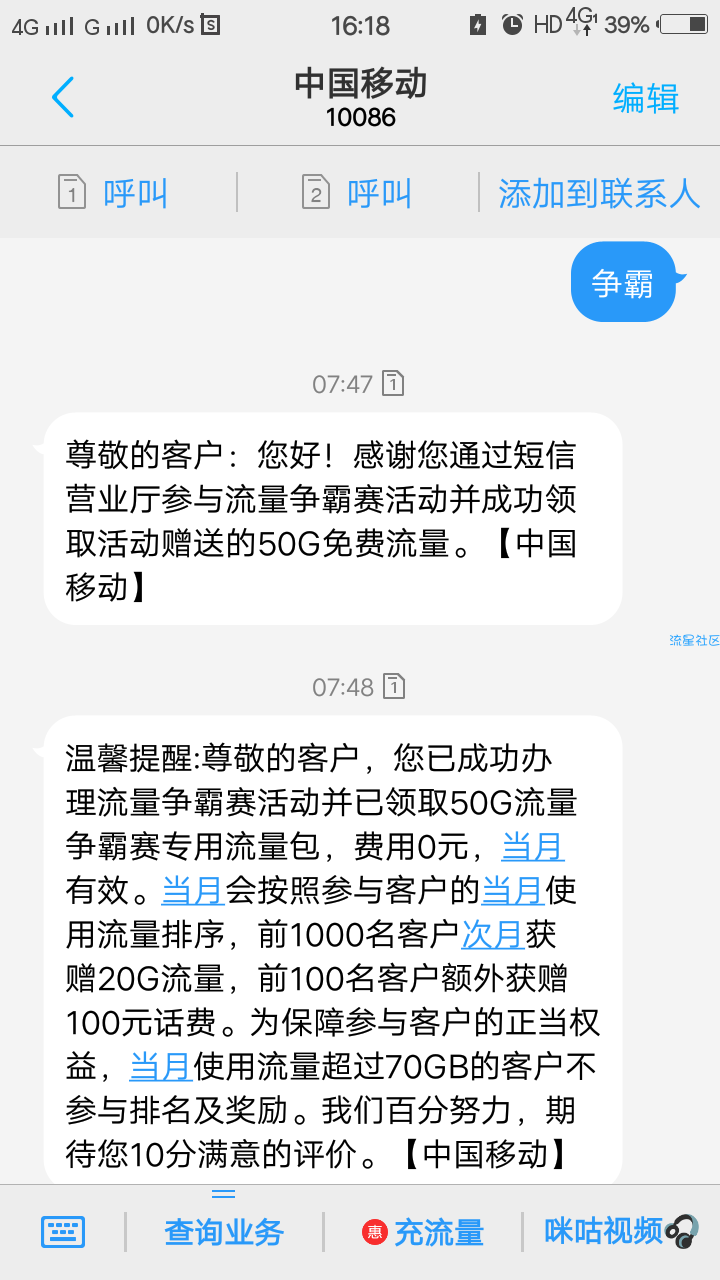Tap the 次月 link in the message

pyautogui.click(x=493, y=934)
